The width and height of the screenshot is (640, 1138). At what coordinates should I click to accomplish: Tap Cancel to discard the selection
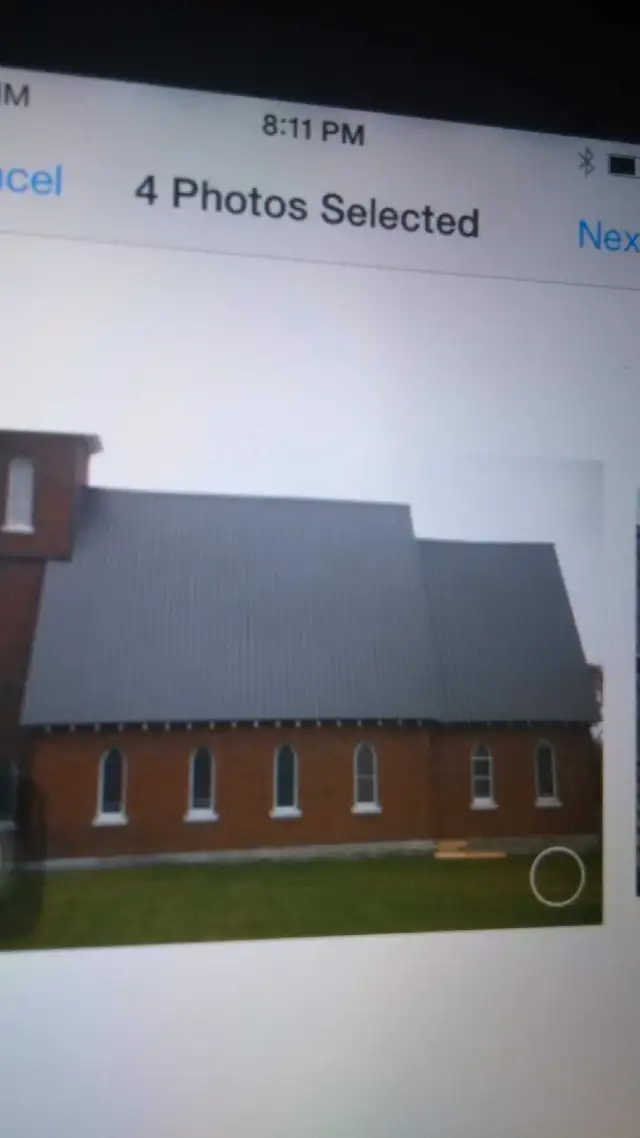tap(30, 180)
